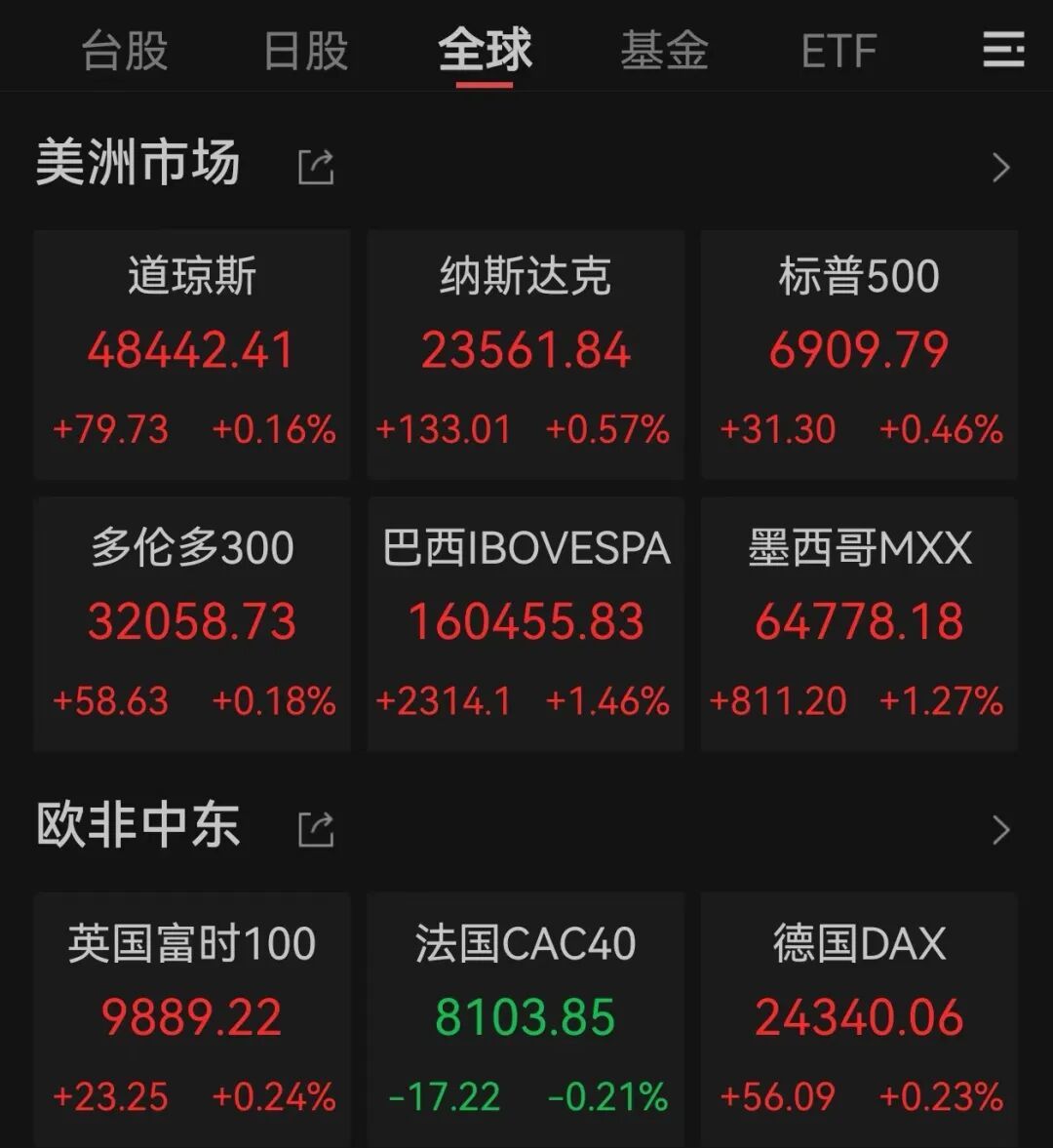View the 纳斯达克 index details
The image size is (1053, 1148).
tap(526, 355)
